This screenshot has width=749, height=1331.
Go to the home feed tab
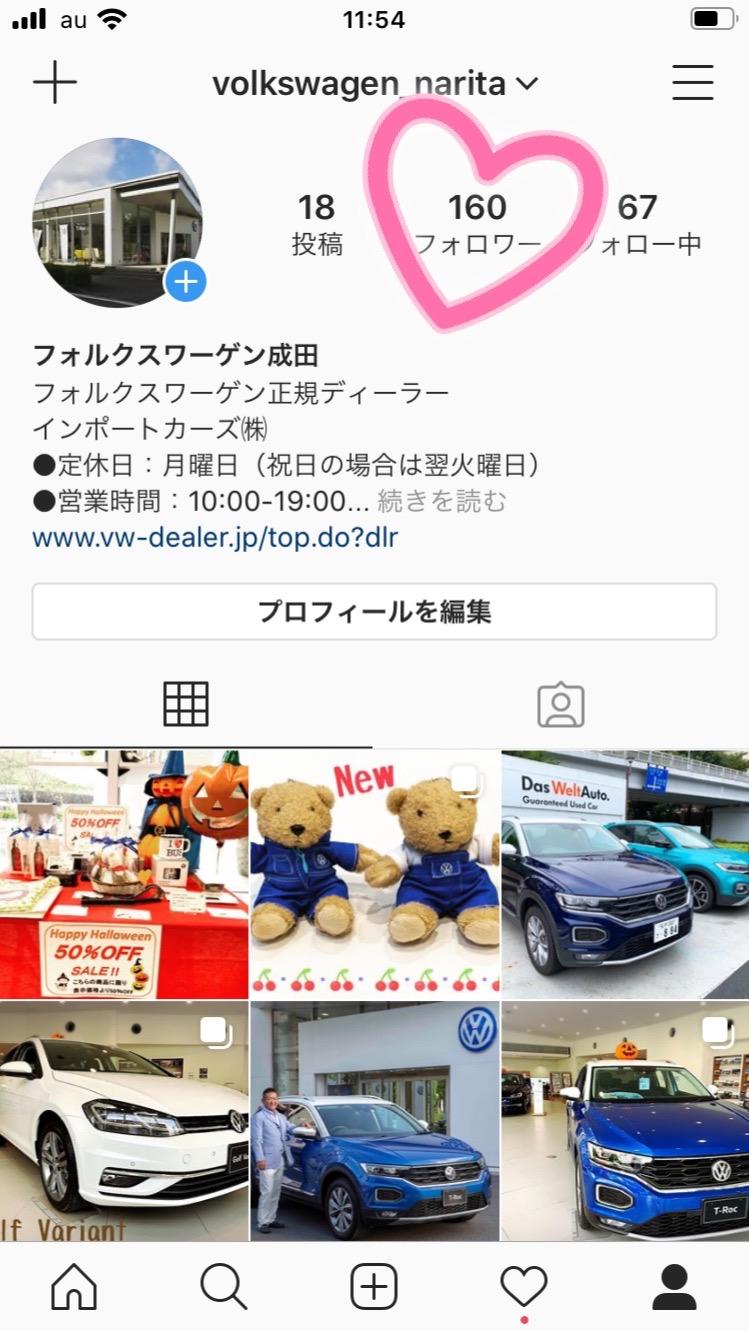click(74, 1286)
